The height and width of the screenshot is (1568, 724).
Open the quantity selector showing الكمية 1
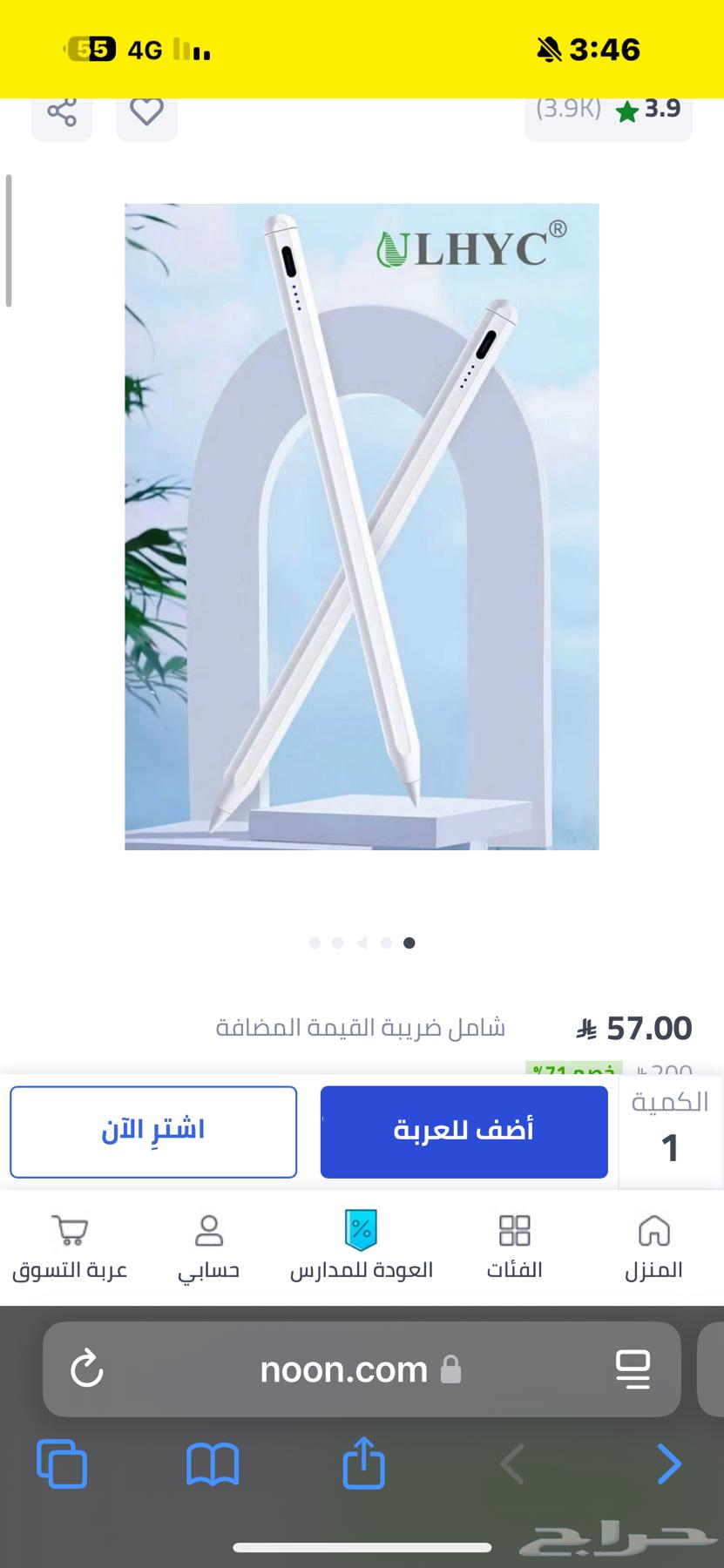coord(670,1132)
